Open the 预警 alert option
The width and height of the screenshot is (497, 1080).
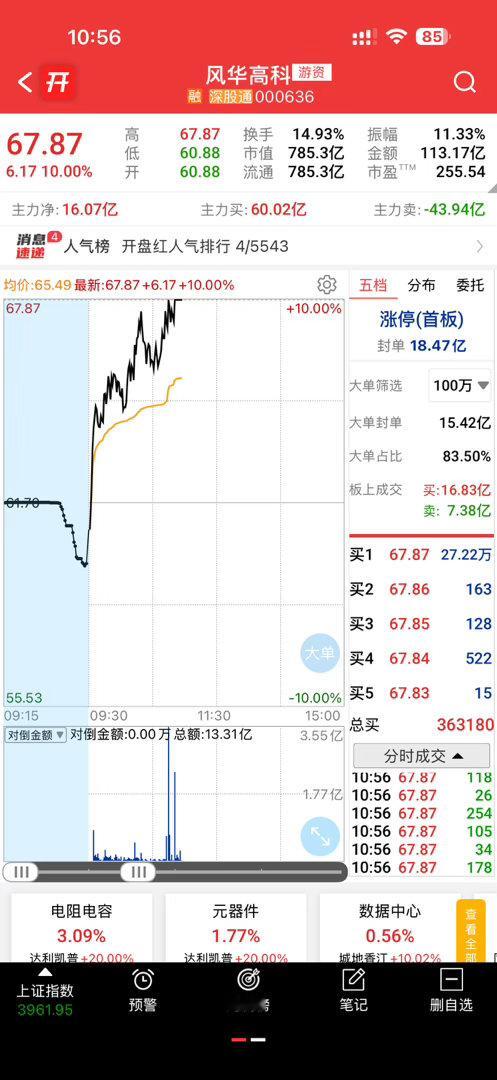tap(142, 990)
